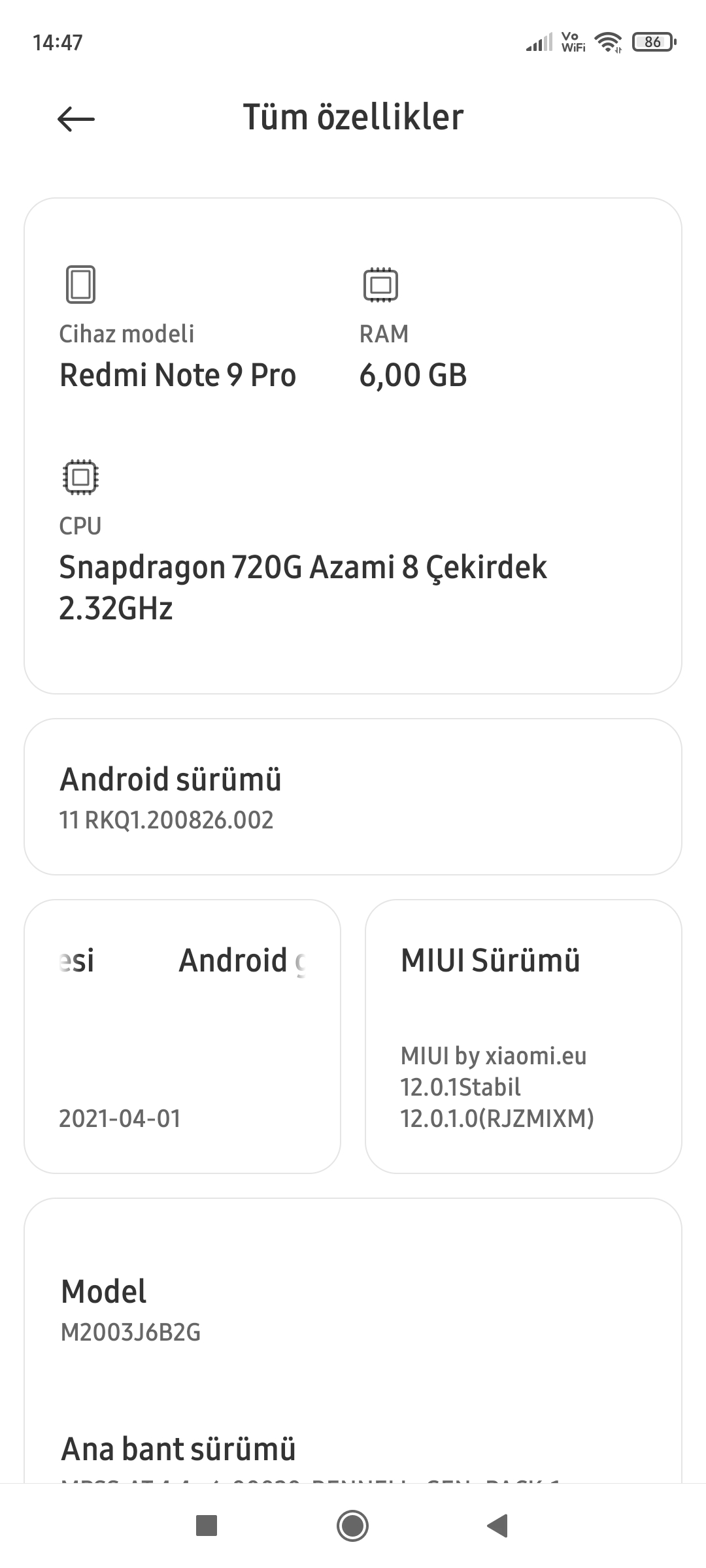Tap the MIUI Sürümü card
The image size is (706, 1568).
[x=524, y=1036]
